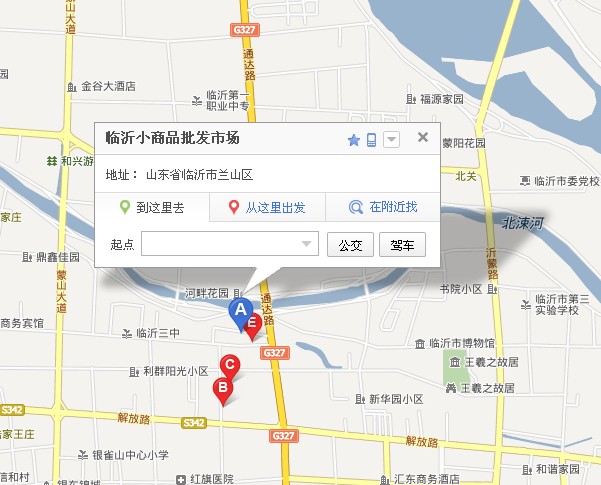Select map marker B
Image resolution: width=601 pixels, height=485 pixels.
(x=224, y=387)
